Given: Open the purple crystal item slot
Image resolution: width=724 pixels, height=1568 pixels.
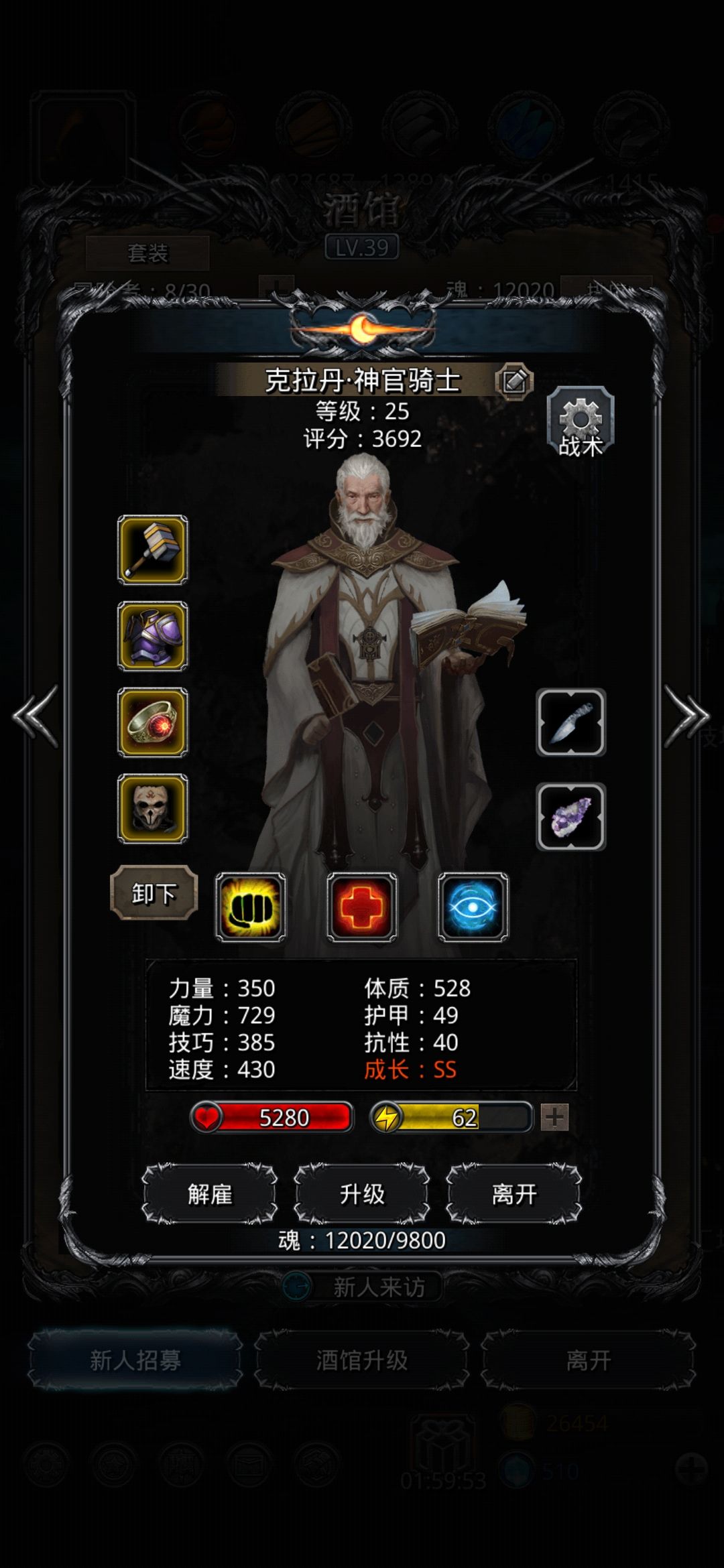Looking at the screenshot, I should (x=570, y=816).
